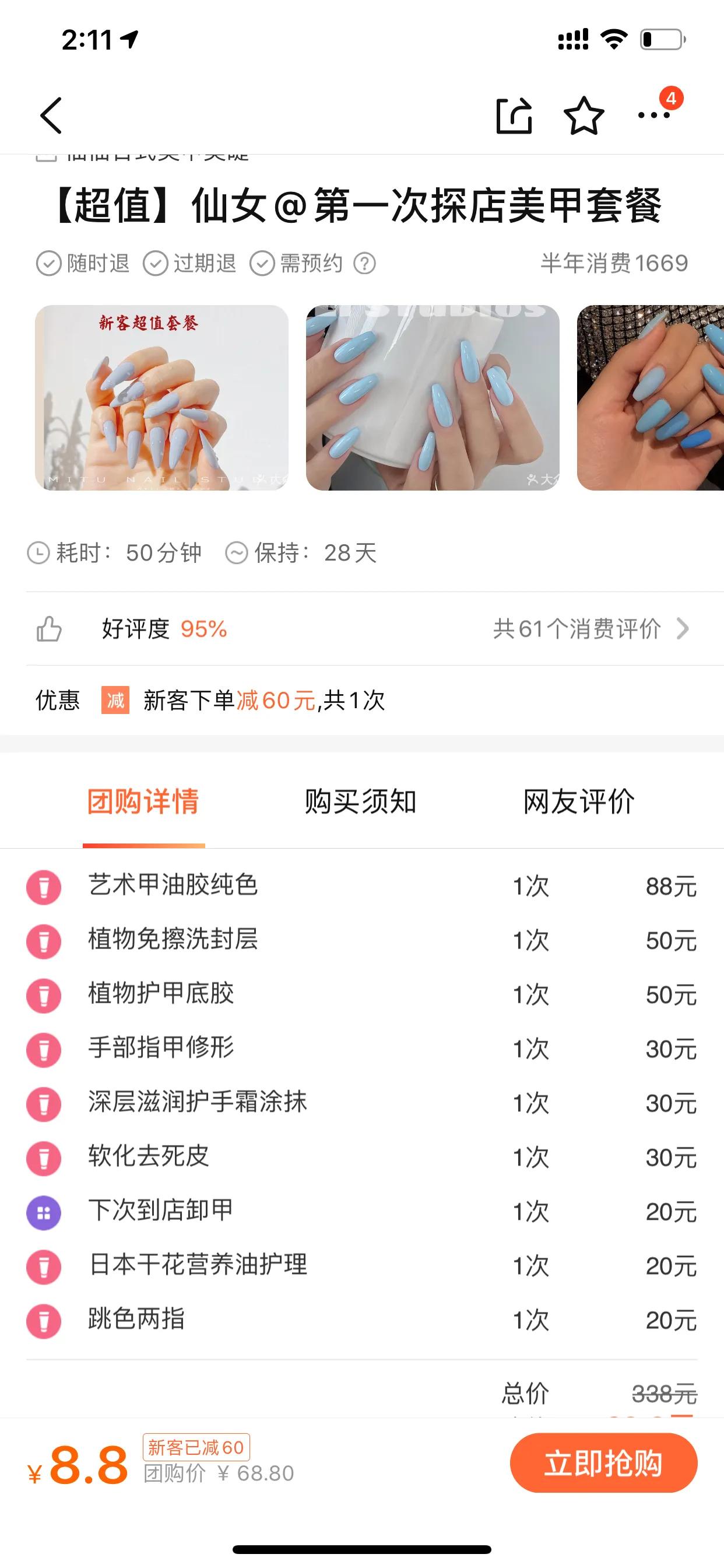Open the three-dot more menu
The width and height of the screenshot is (724, 1568).
(x=653, y=115)
